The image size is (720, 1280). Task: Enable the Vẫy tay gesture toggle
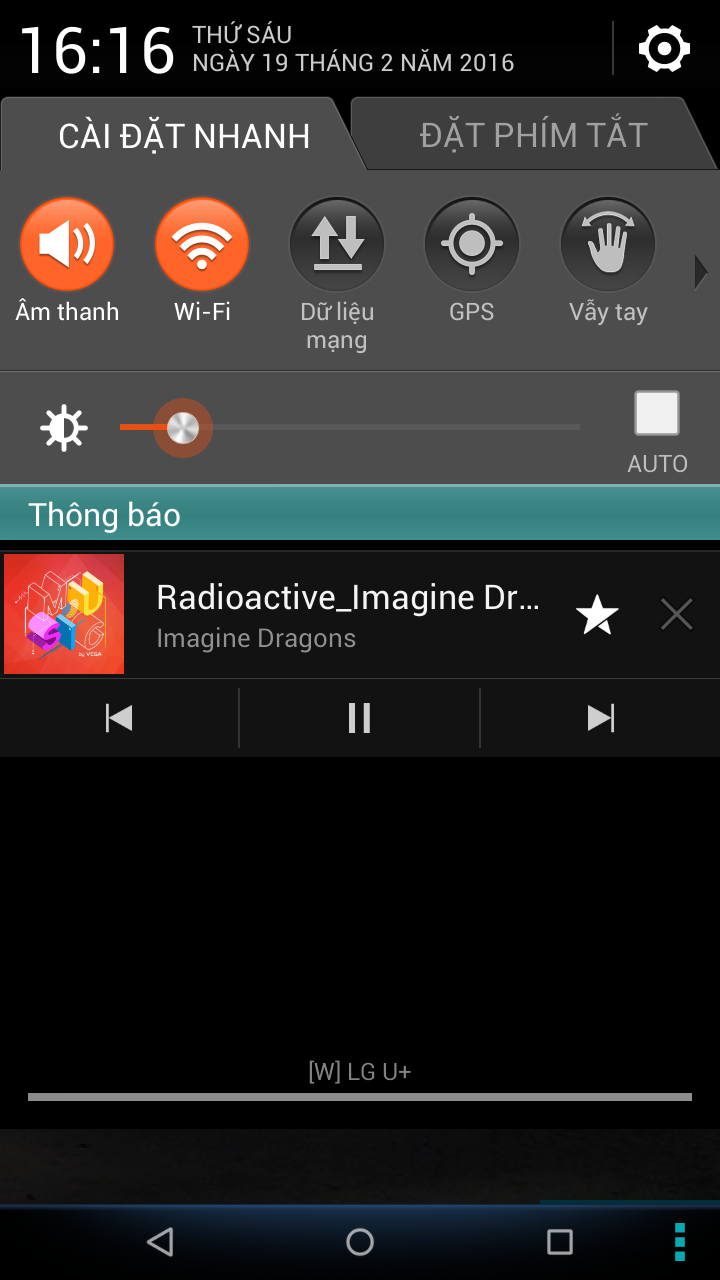pyautogui.click(x=607, y=245)
